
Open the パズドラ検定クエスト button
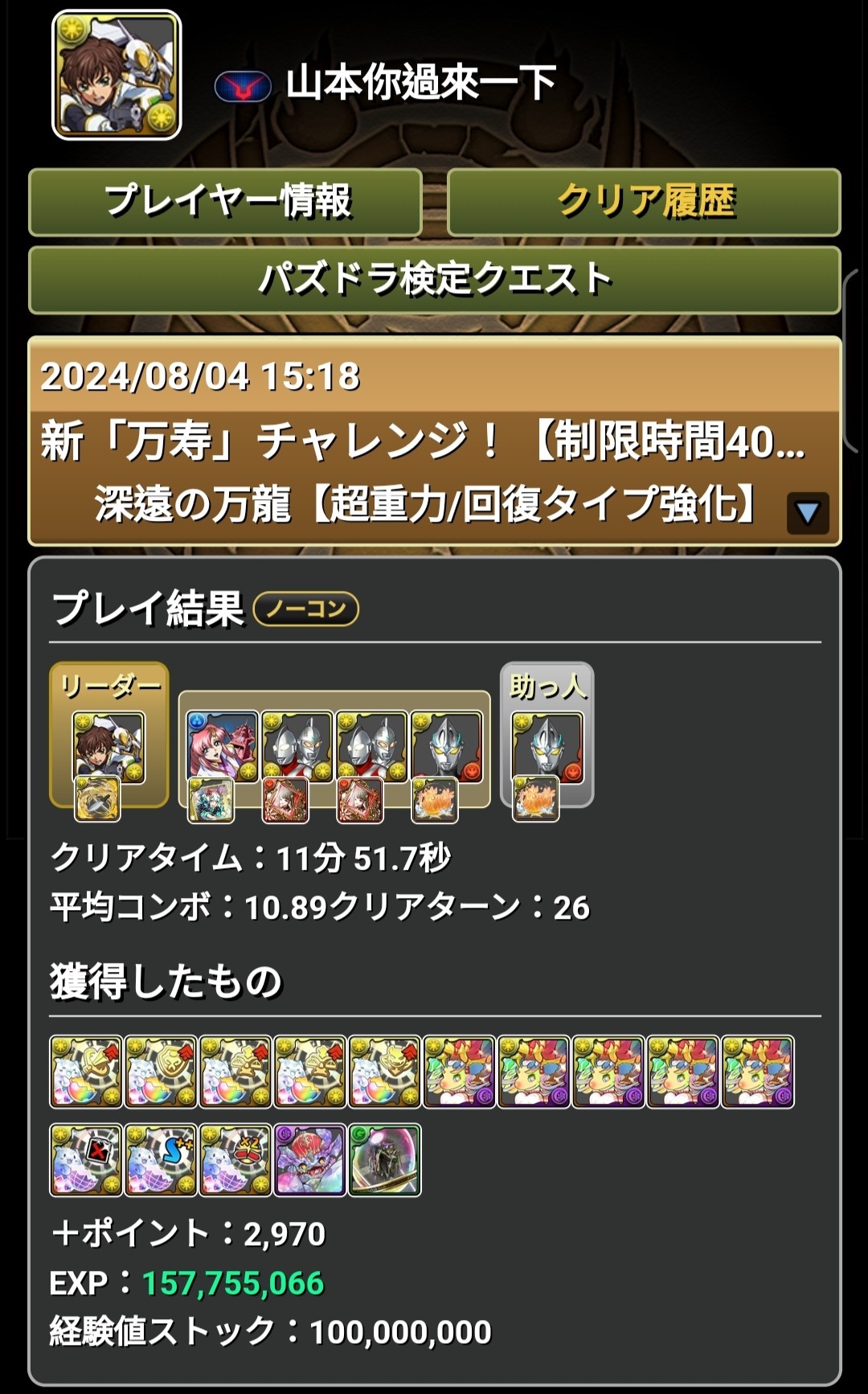pos(434,280)
